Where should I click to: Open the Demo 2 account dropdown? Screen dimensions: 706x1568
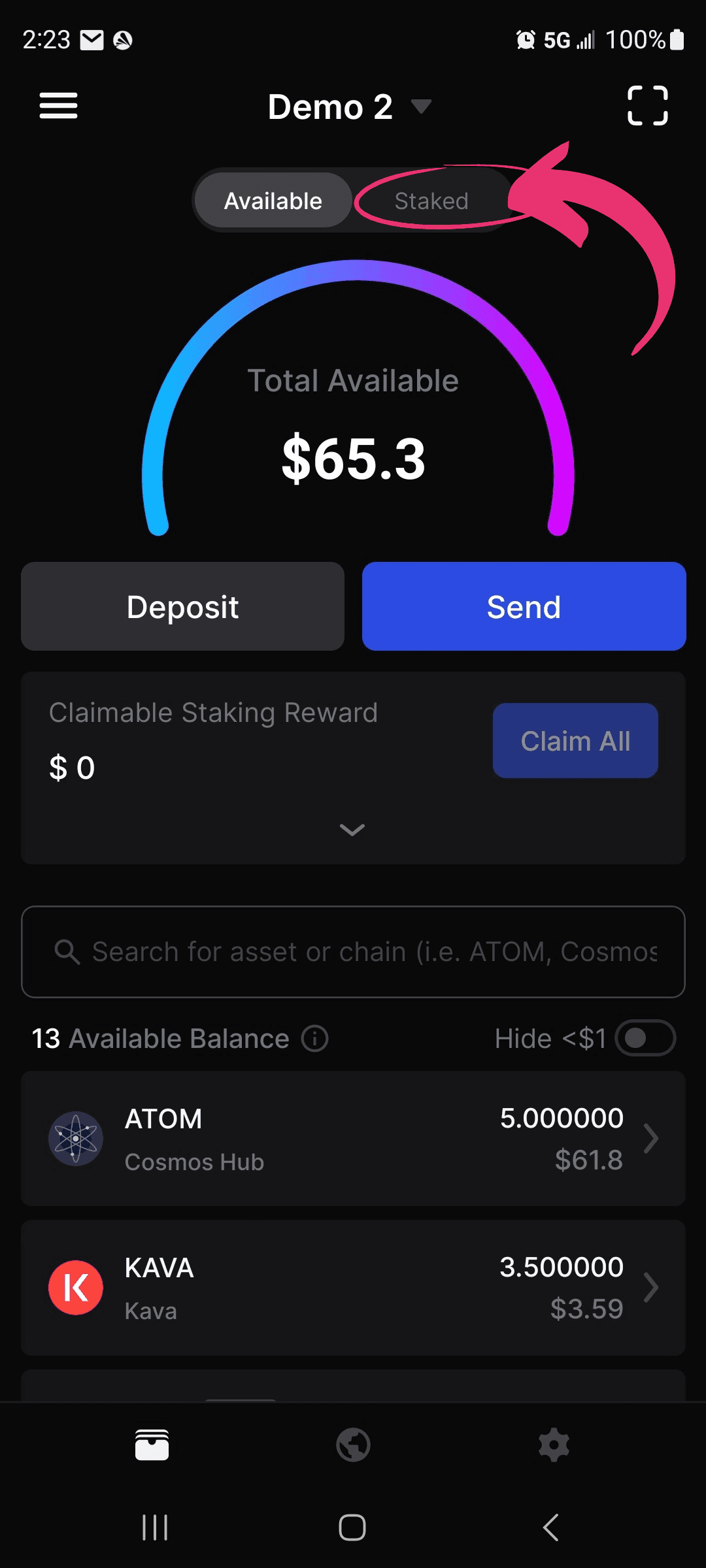point(350,106)
